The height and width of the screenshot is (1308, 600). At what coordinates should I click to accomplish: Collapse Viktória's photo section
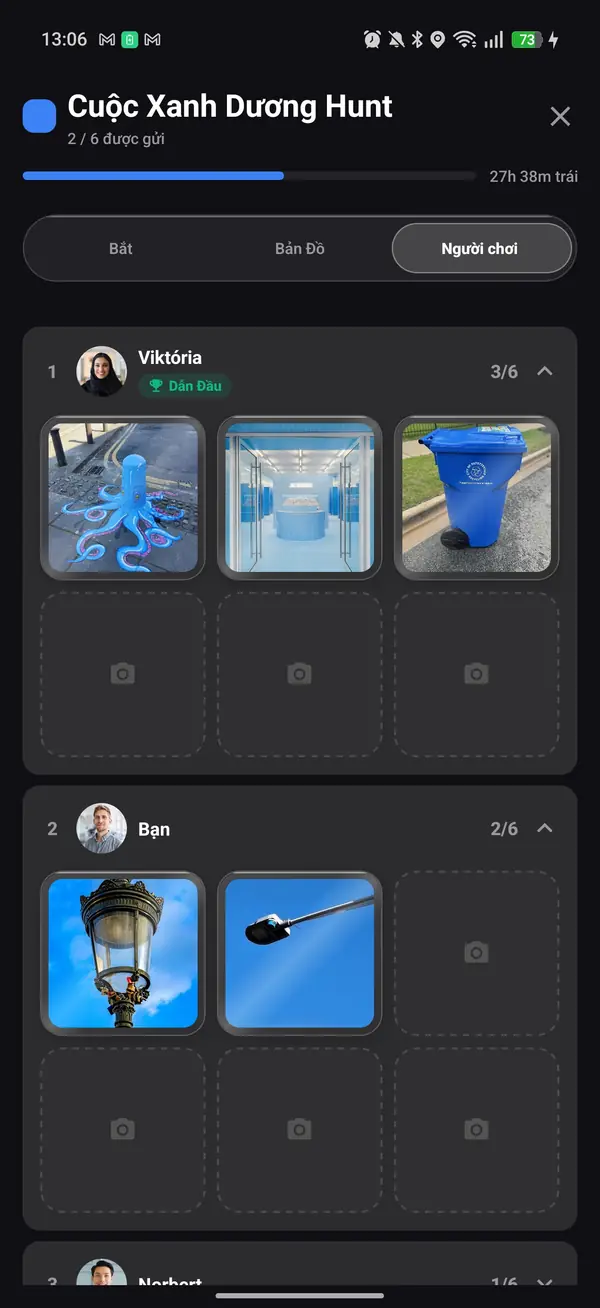pos(544,371)
